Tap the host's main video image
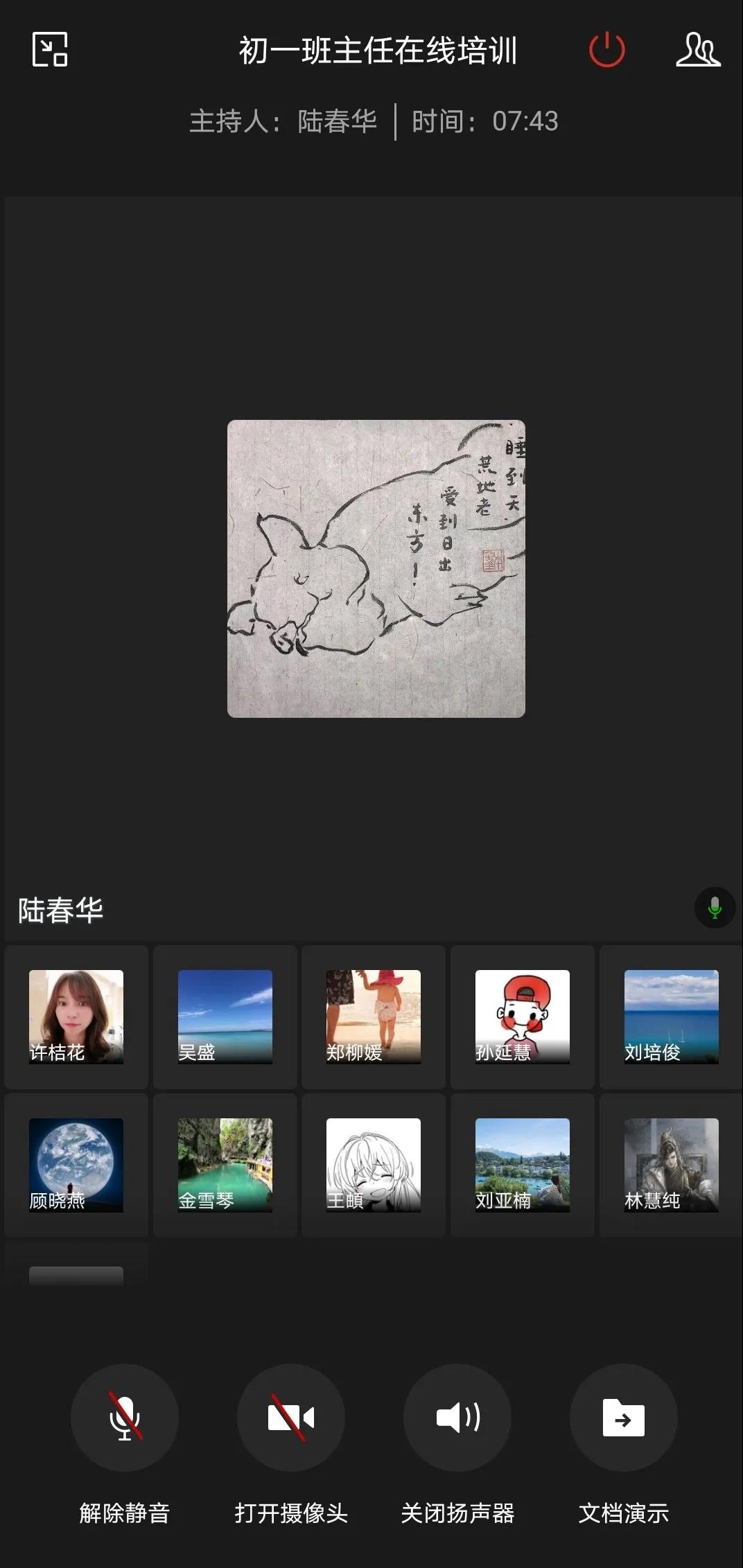 (x=376, y=568)
